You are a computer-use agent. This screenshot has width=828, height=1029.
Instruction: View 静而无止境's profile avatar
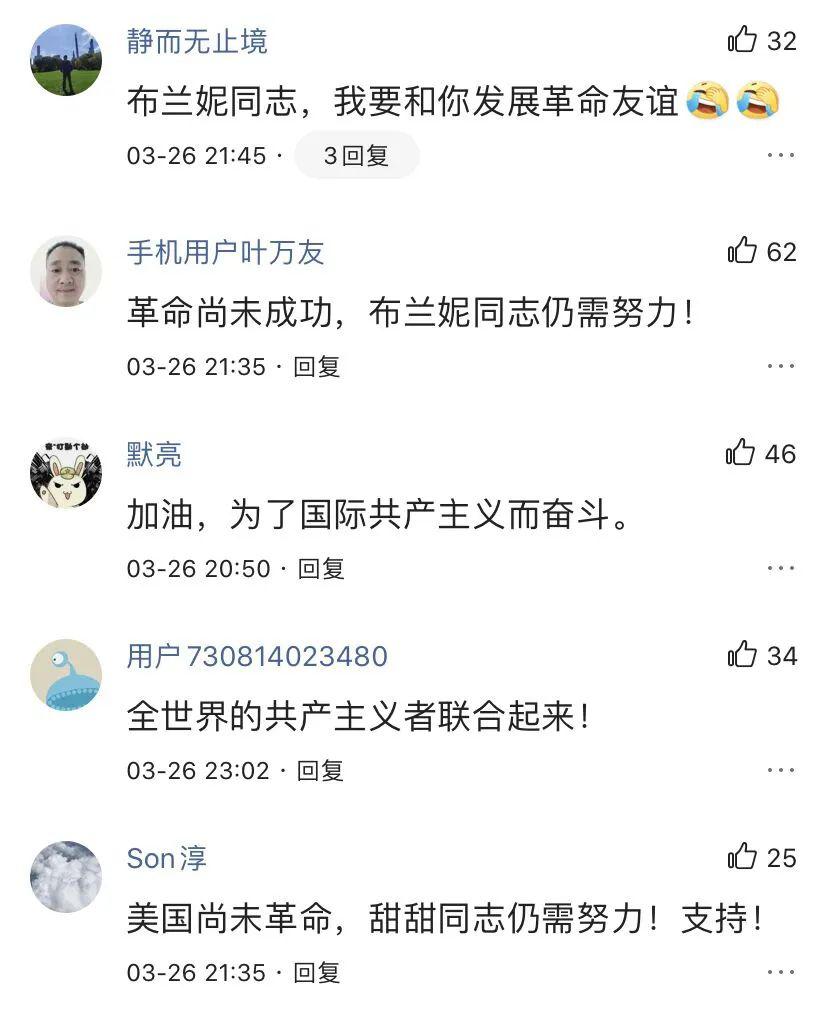tap(66, 60)
